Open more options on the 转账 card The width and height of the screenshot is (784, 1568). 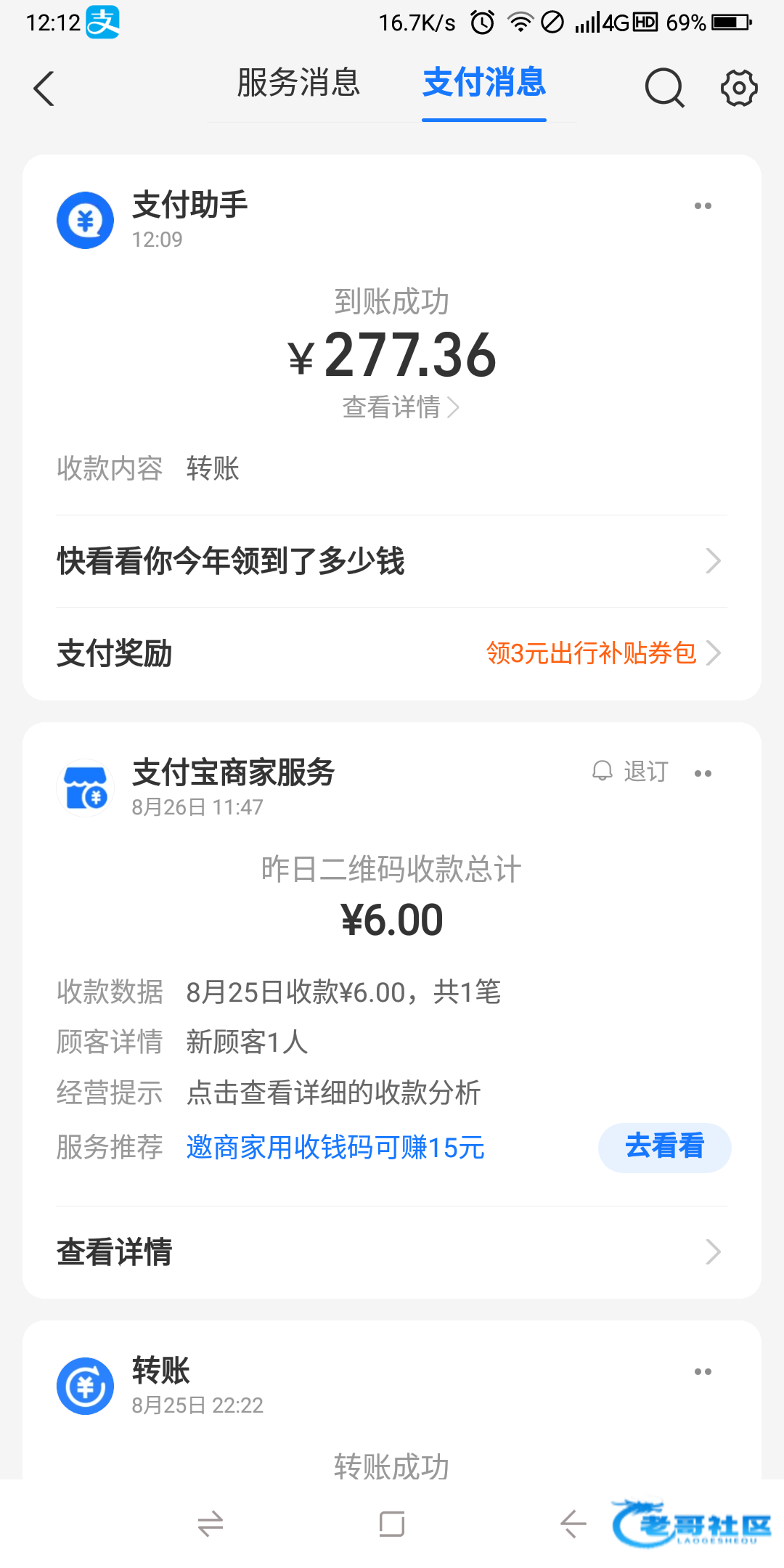tap(703, 1372)
